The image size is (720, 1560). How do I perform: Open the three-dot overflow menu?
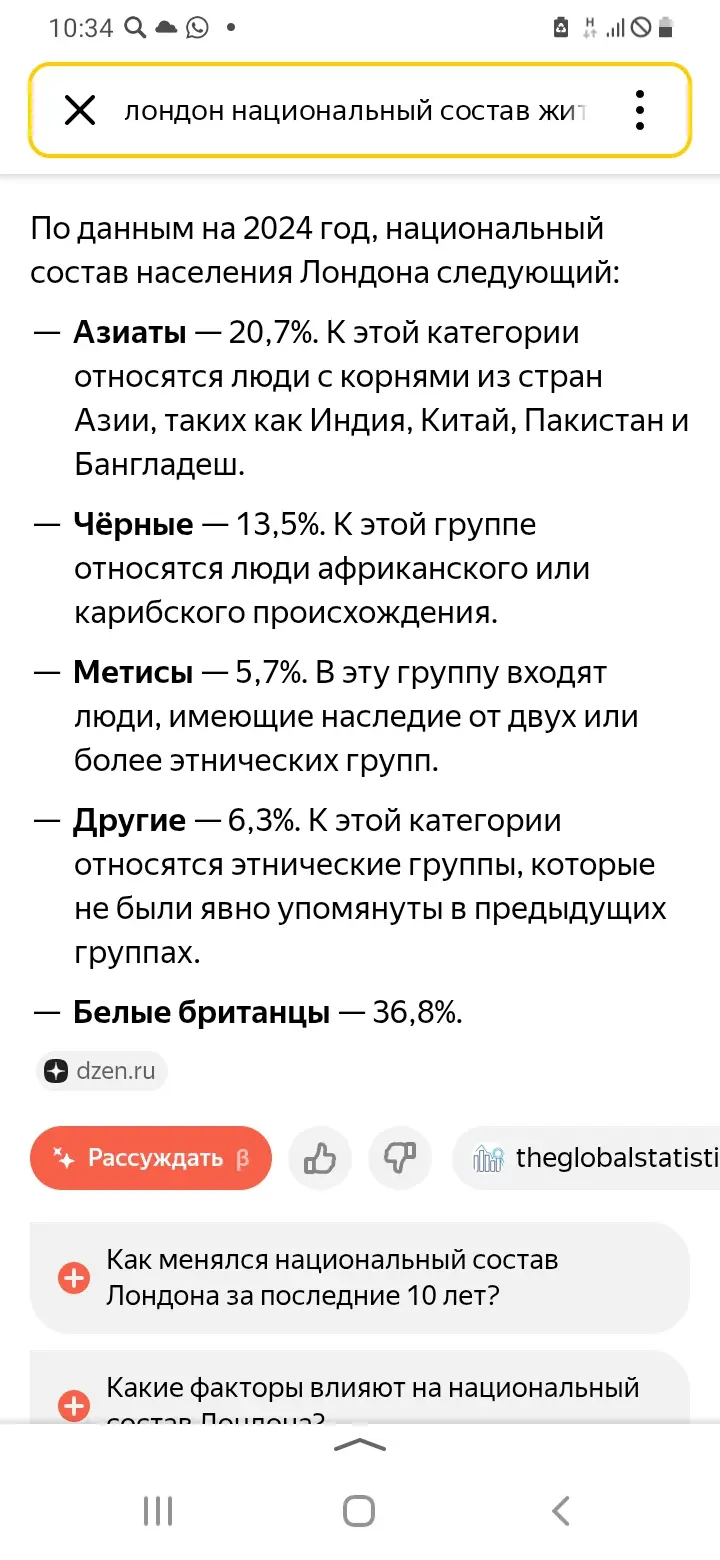coord(640,110)
